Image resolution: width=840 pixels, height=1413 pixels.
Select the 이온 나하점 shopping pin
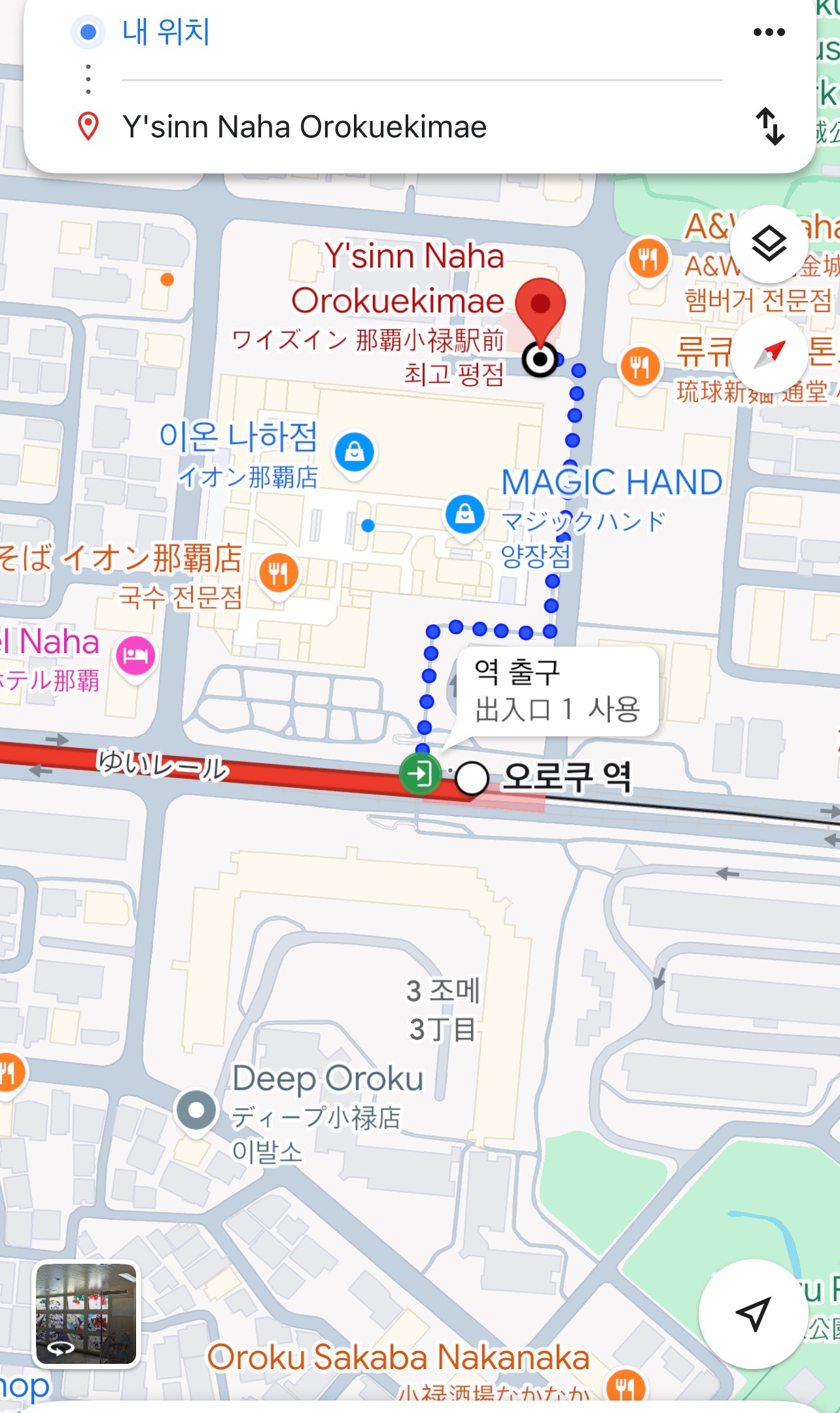(355, 452)
